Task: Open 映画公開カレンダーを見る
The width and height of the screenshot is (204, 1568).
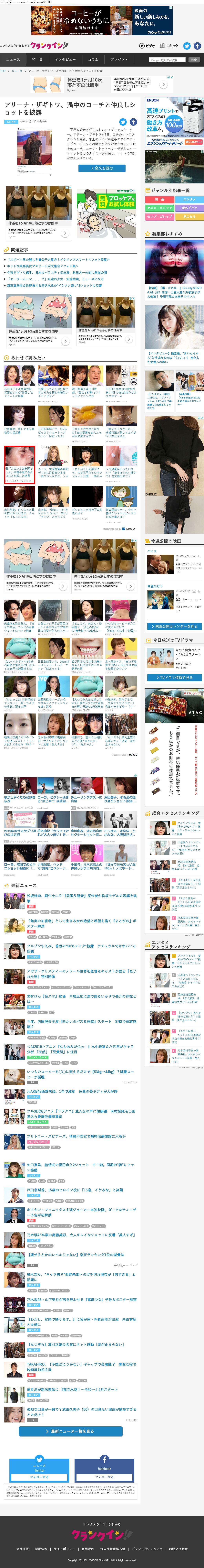Action: [x=174, y=626]
